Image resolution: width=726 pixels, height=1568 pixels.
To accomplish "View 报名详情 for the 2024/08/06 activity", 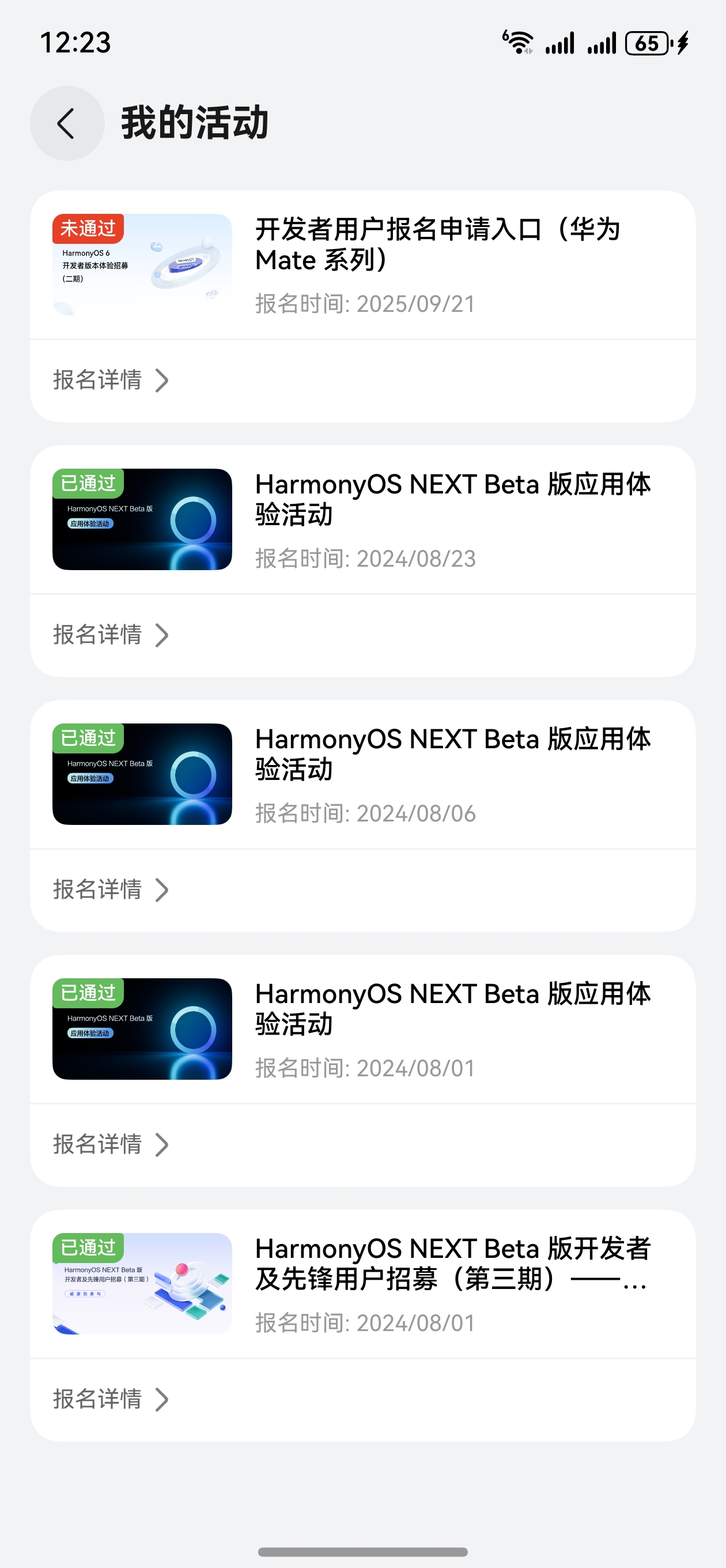I will [x=111, y=889].
